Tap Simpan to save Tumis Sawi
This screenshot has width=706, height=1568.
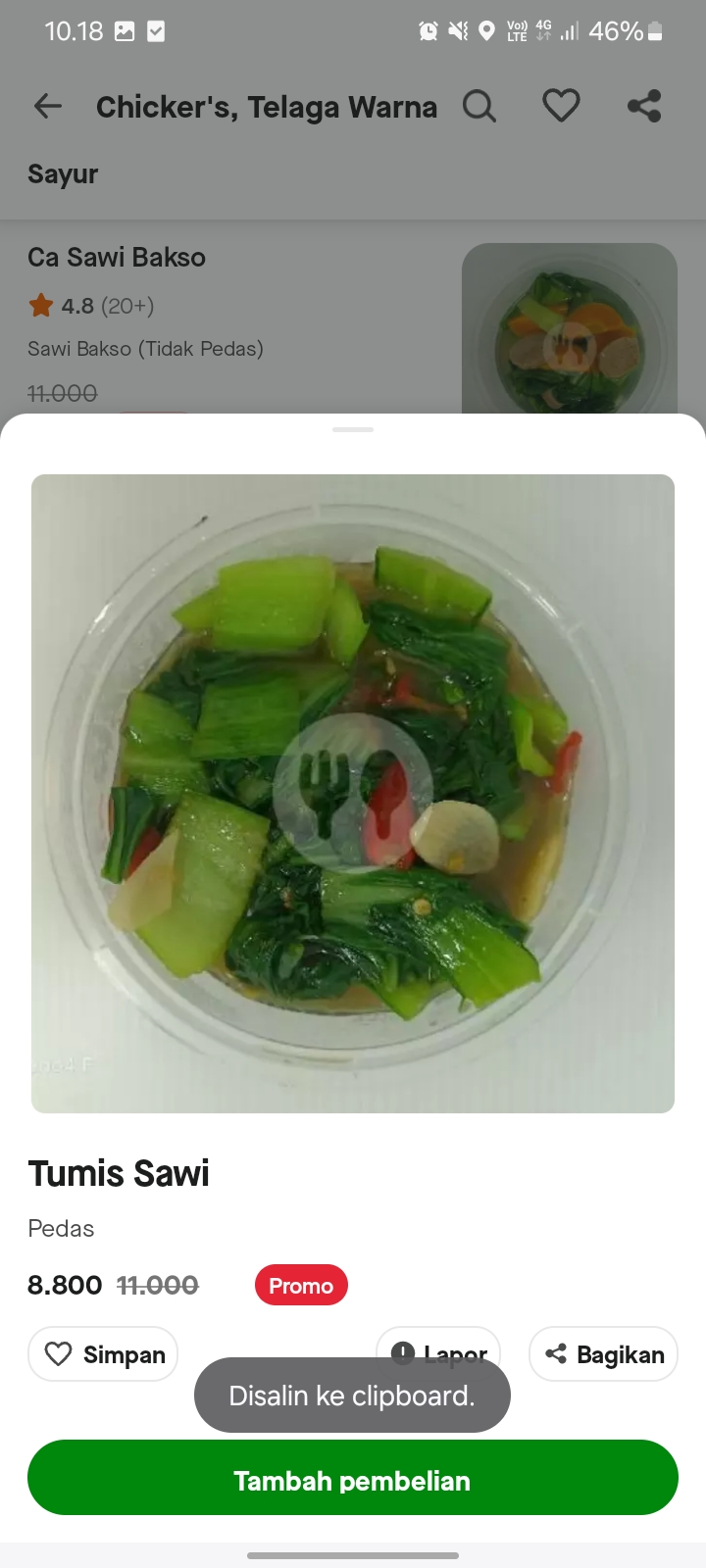coord(103,1353)
